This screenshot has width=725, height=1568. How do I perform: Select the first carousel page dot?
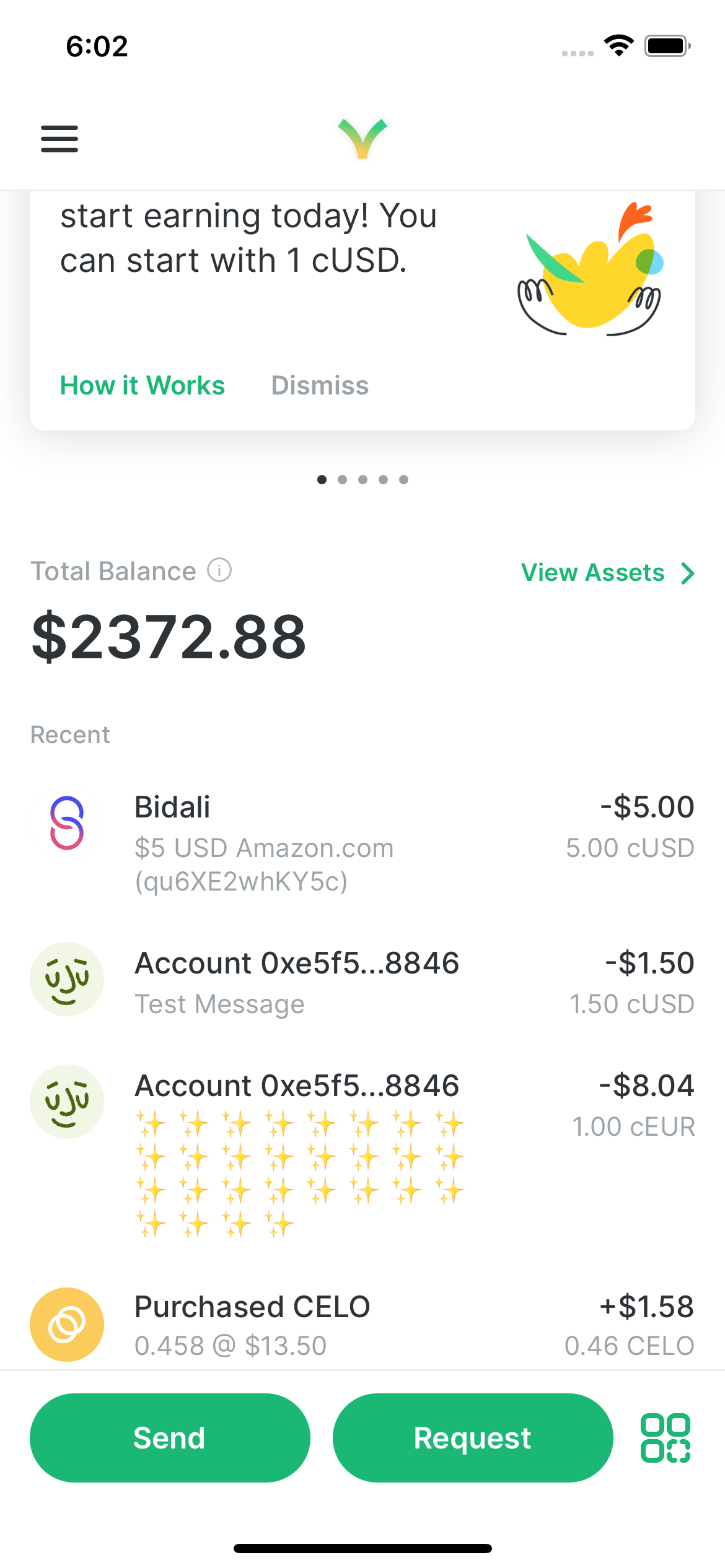pos(322,479)
